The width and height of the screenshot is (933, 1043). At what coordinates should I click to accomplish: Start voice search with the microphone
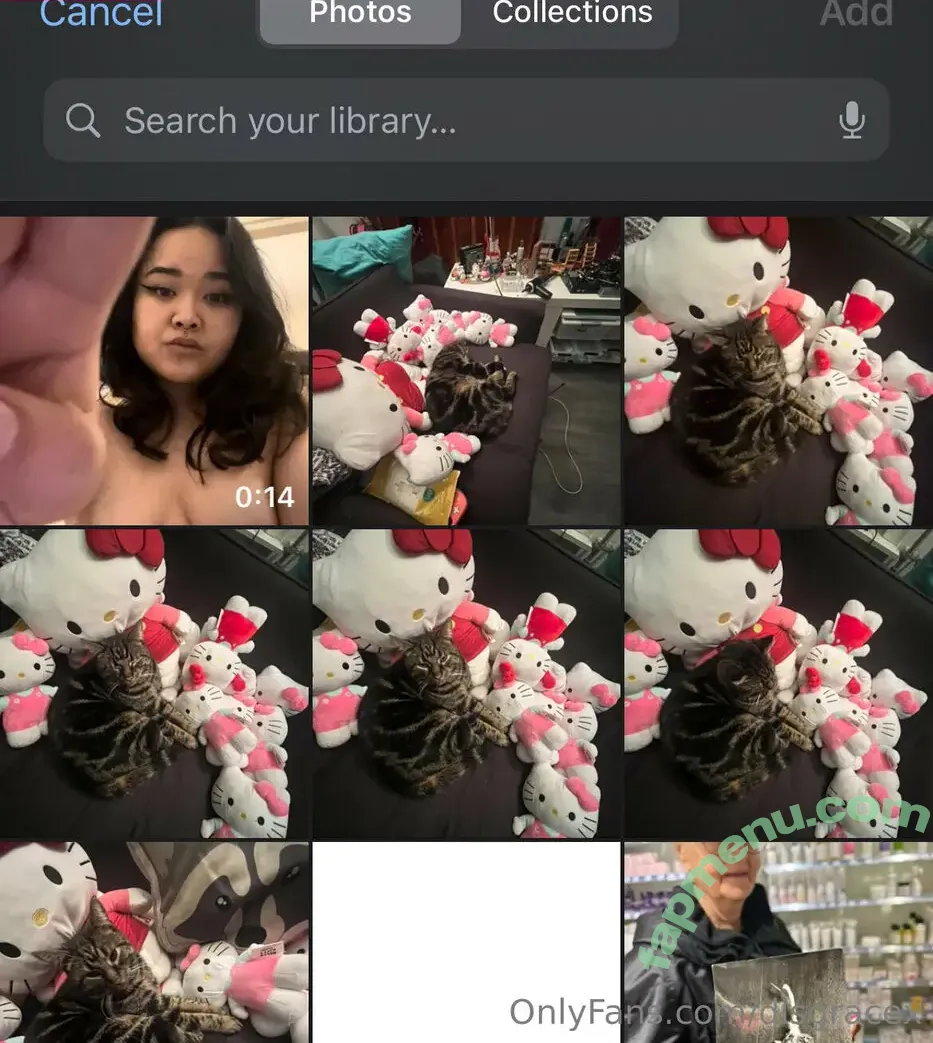coord(851,121)
